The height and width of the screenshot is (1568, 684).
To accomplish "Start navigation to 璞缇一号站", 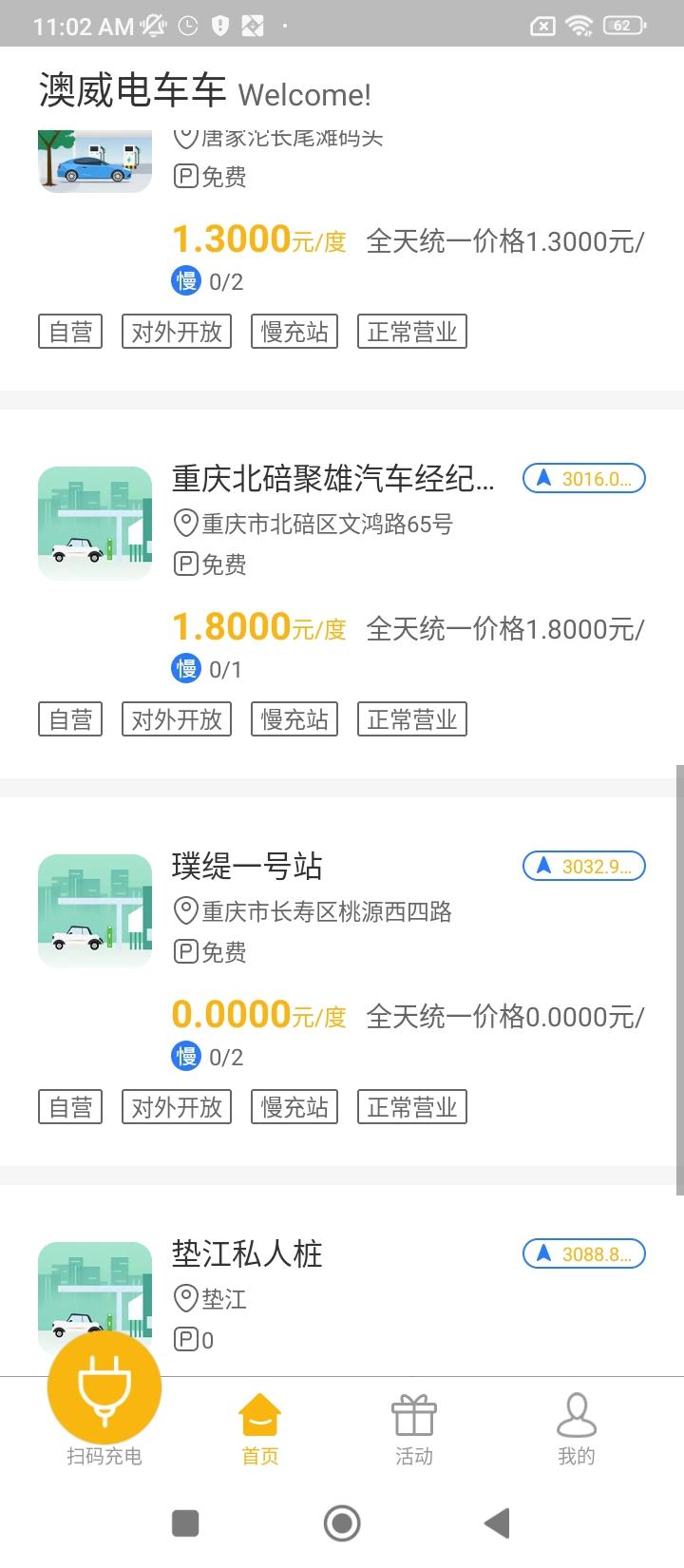I will (x=583, y=867).
